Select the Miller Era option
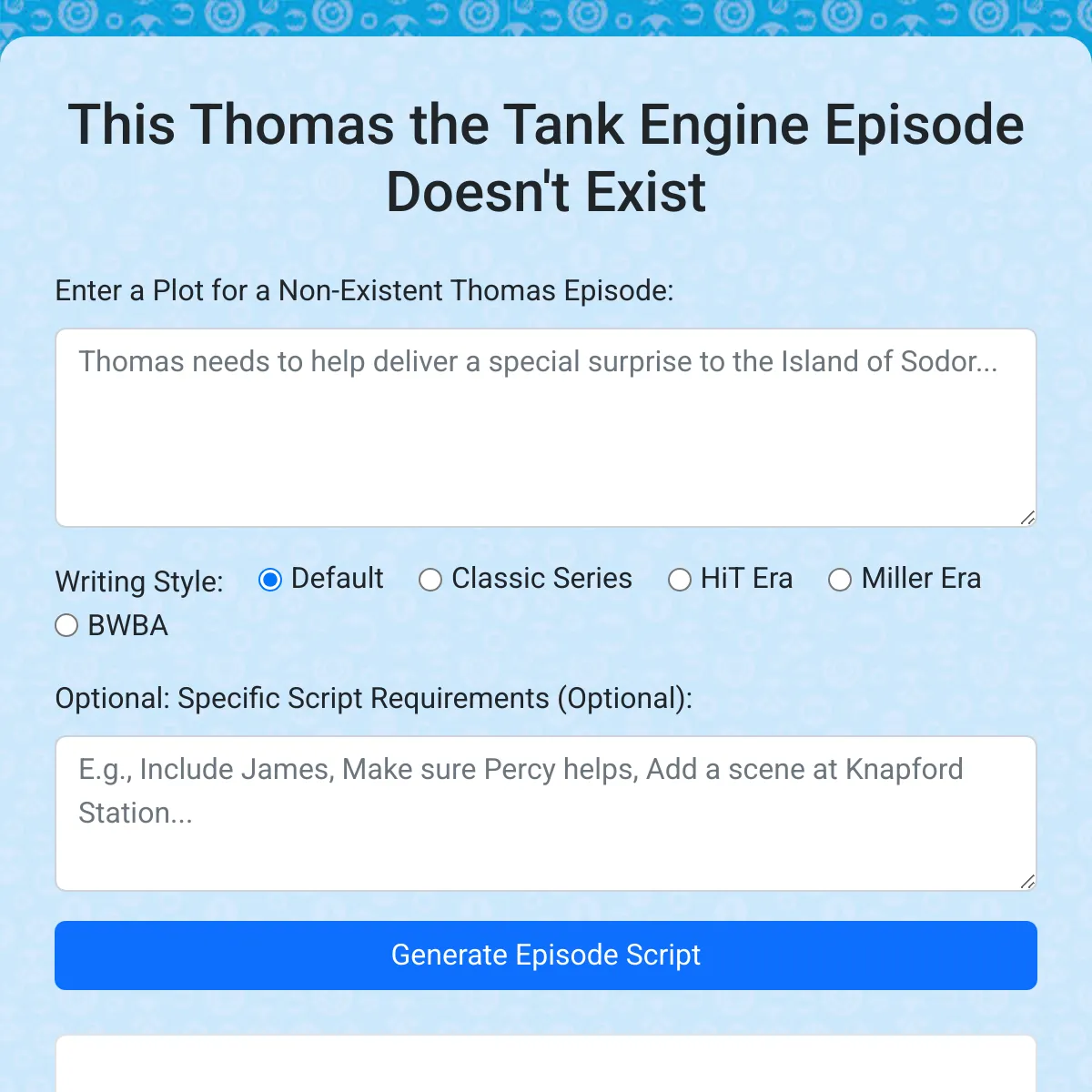The height and width of the screenshot is (1092, 1092). [x=840, y=580]
